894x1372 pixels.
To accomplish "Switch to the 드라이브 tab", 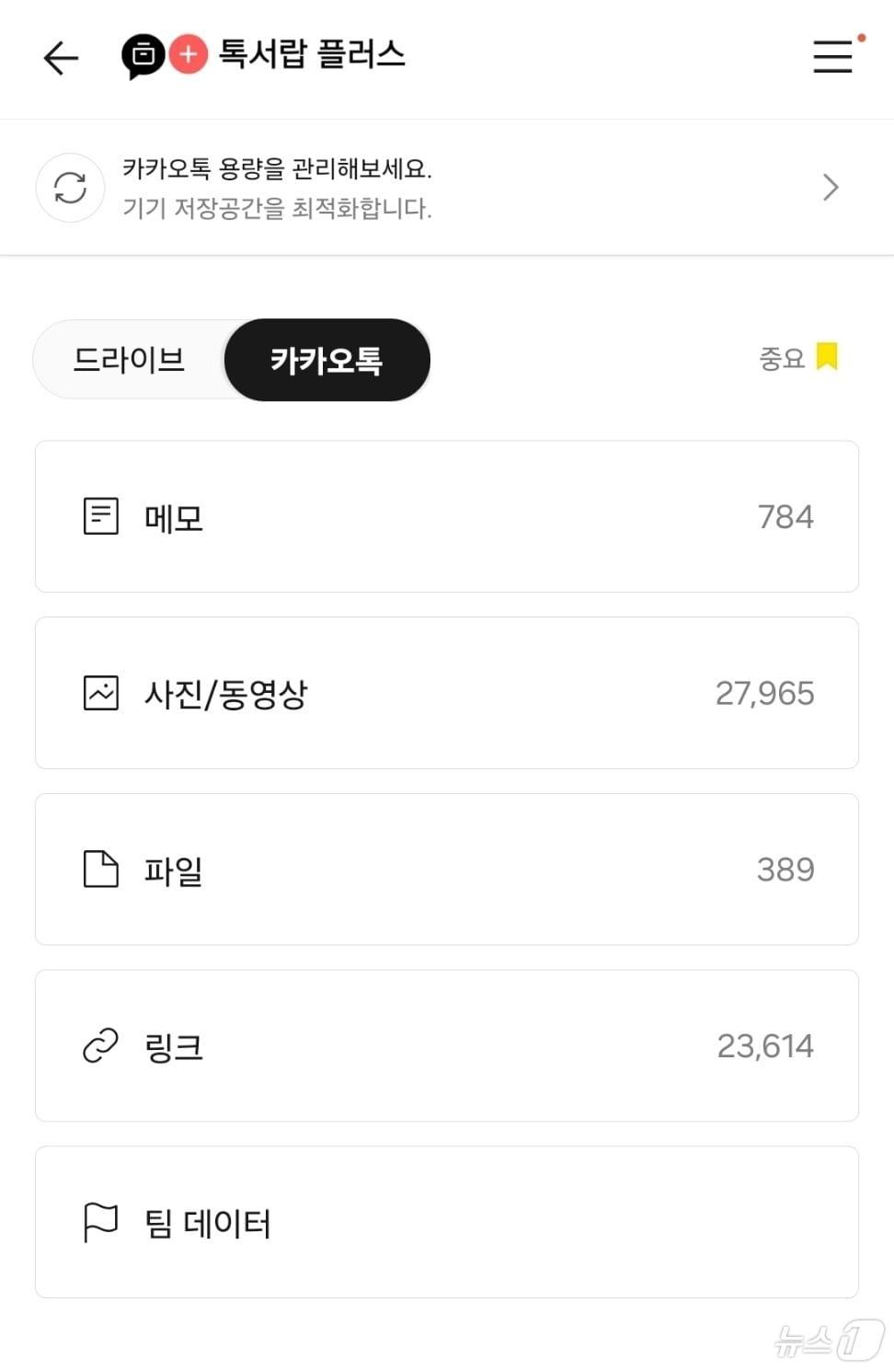I will coord(130,360).
